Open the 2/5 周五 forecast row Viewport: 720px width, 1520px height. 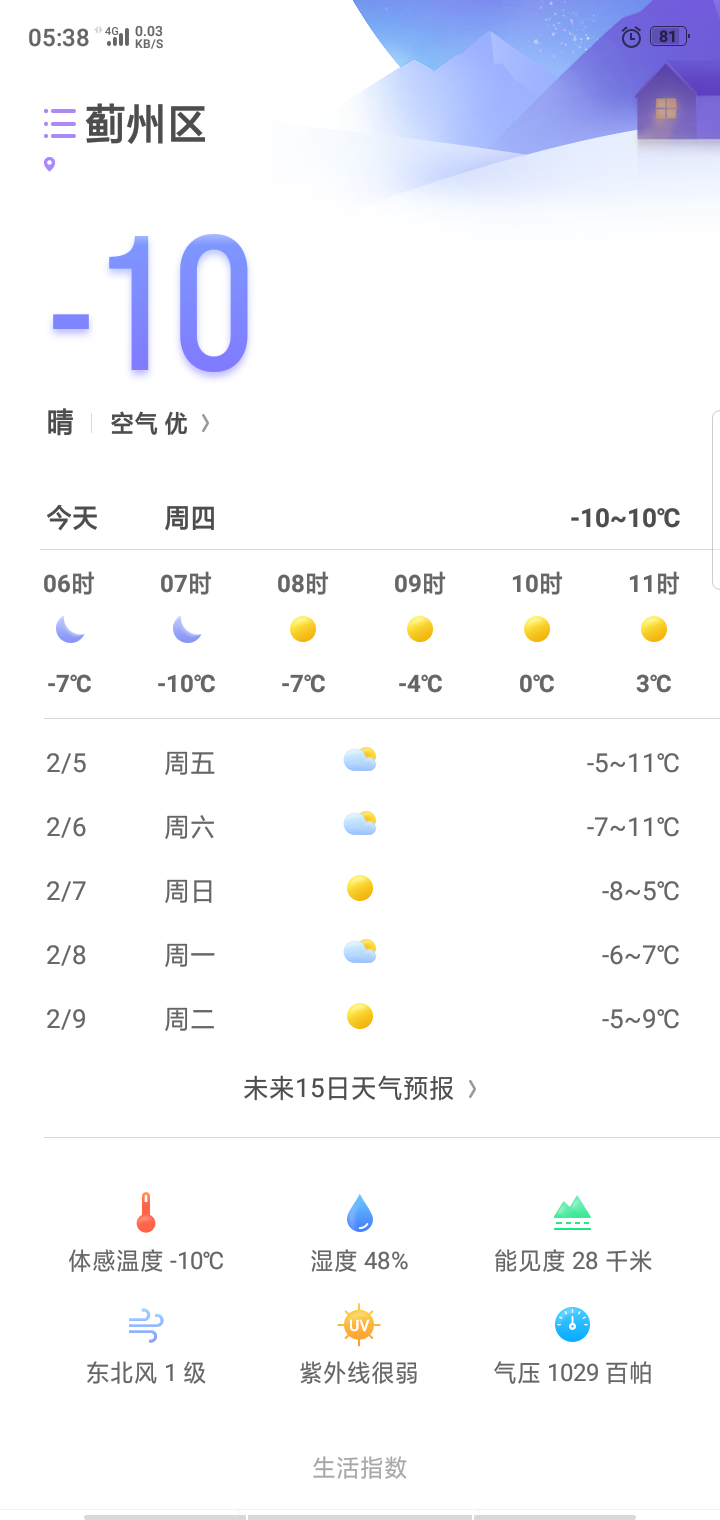pyautogui.click(x=362, y=763)
